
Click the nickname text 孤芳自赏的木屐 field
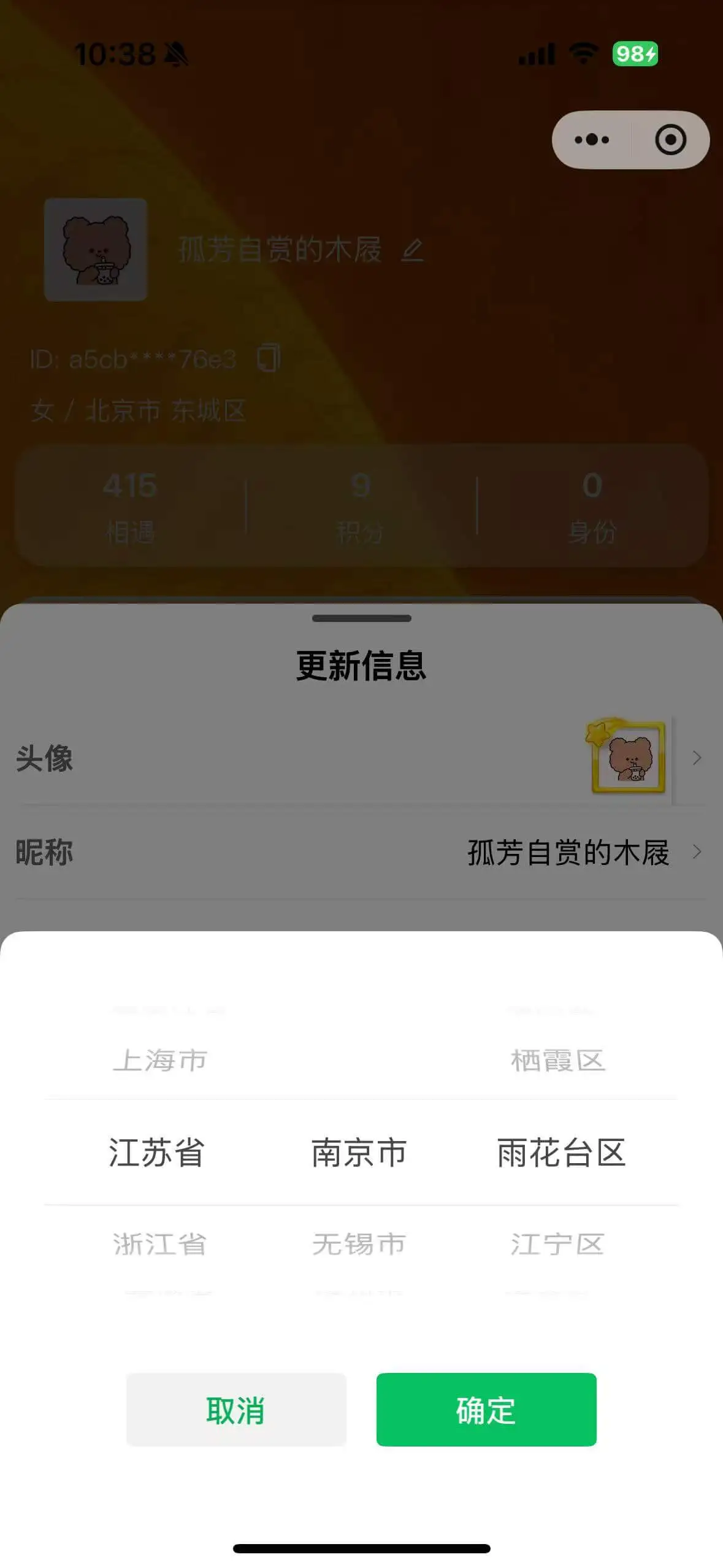pos(566,851)
